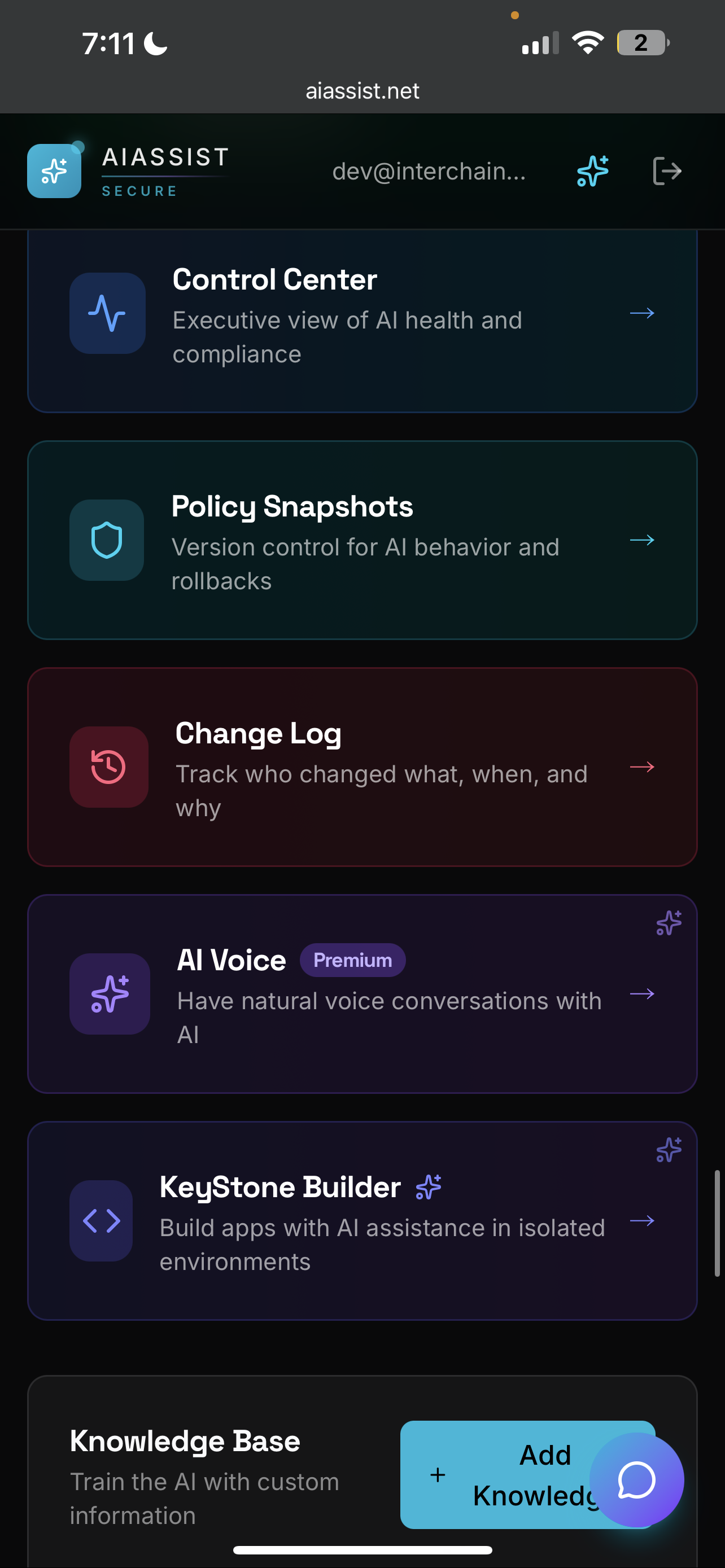
Task: Tap the log out icon in header
Action: pyautogui.click(x=667, y=171)
